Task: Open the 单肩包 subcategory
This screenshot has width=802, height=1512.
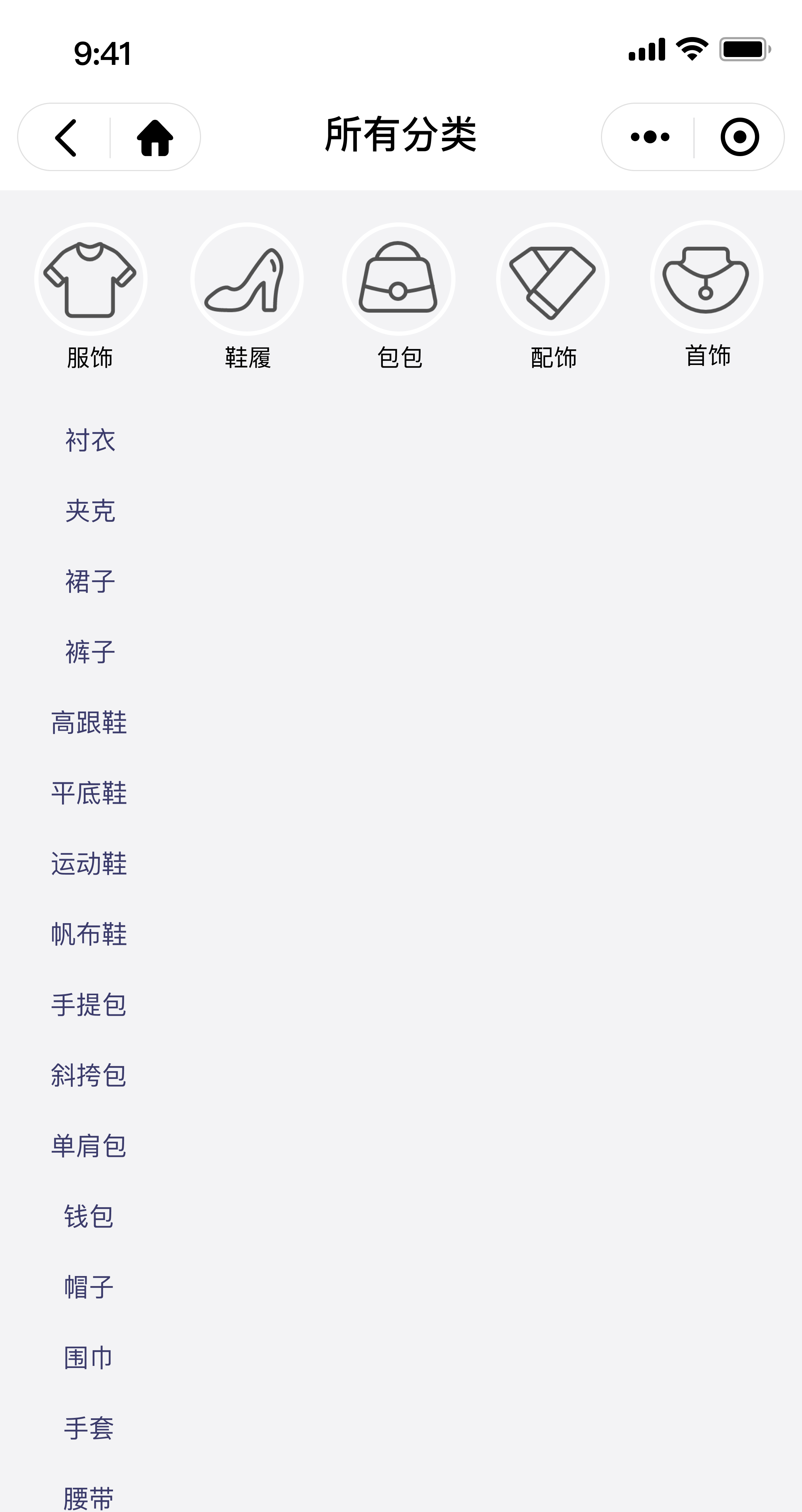Action: [89, 1146]
